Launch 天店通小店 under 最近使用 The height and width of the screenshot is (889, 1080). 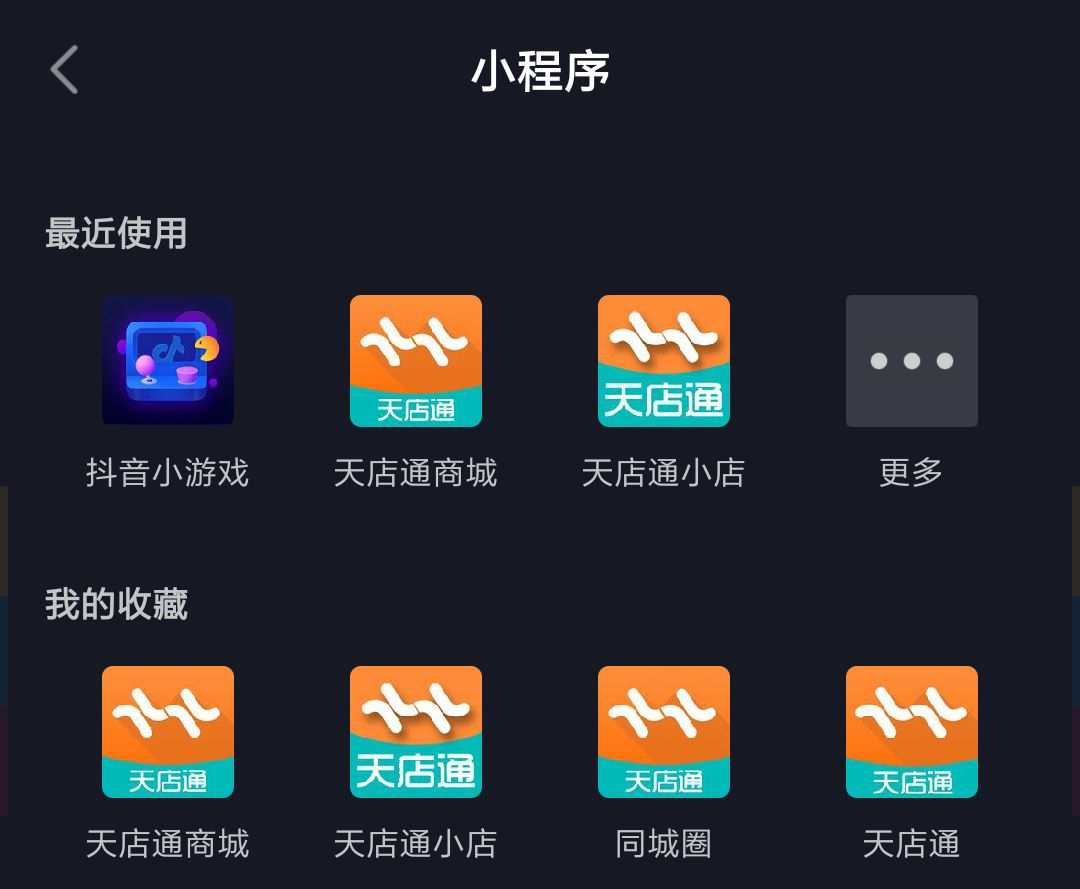coord(664,361)
